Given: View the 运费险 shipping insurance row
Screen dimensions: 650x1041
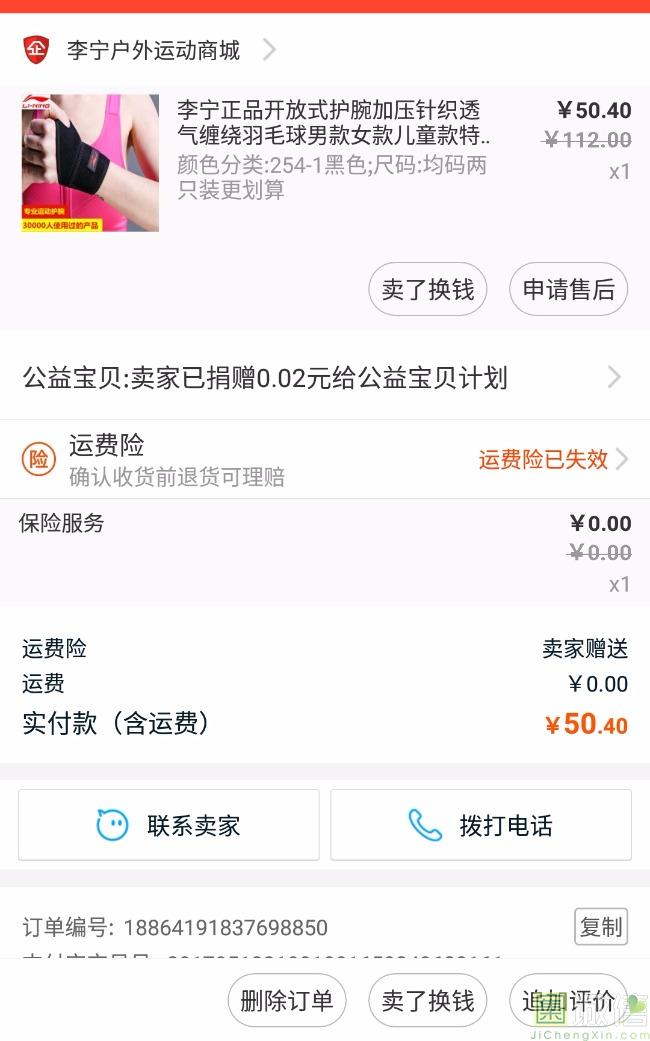Looking at the screenshot, I should tap(324, 459).
